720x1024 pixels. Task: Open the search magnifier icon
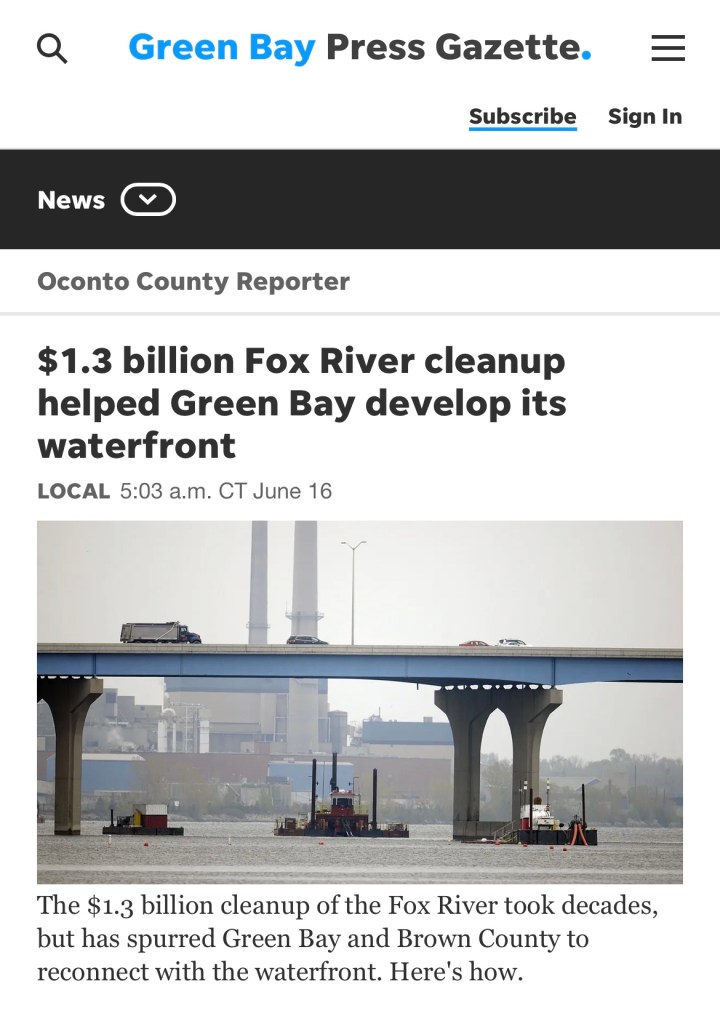(52, 48)
